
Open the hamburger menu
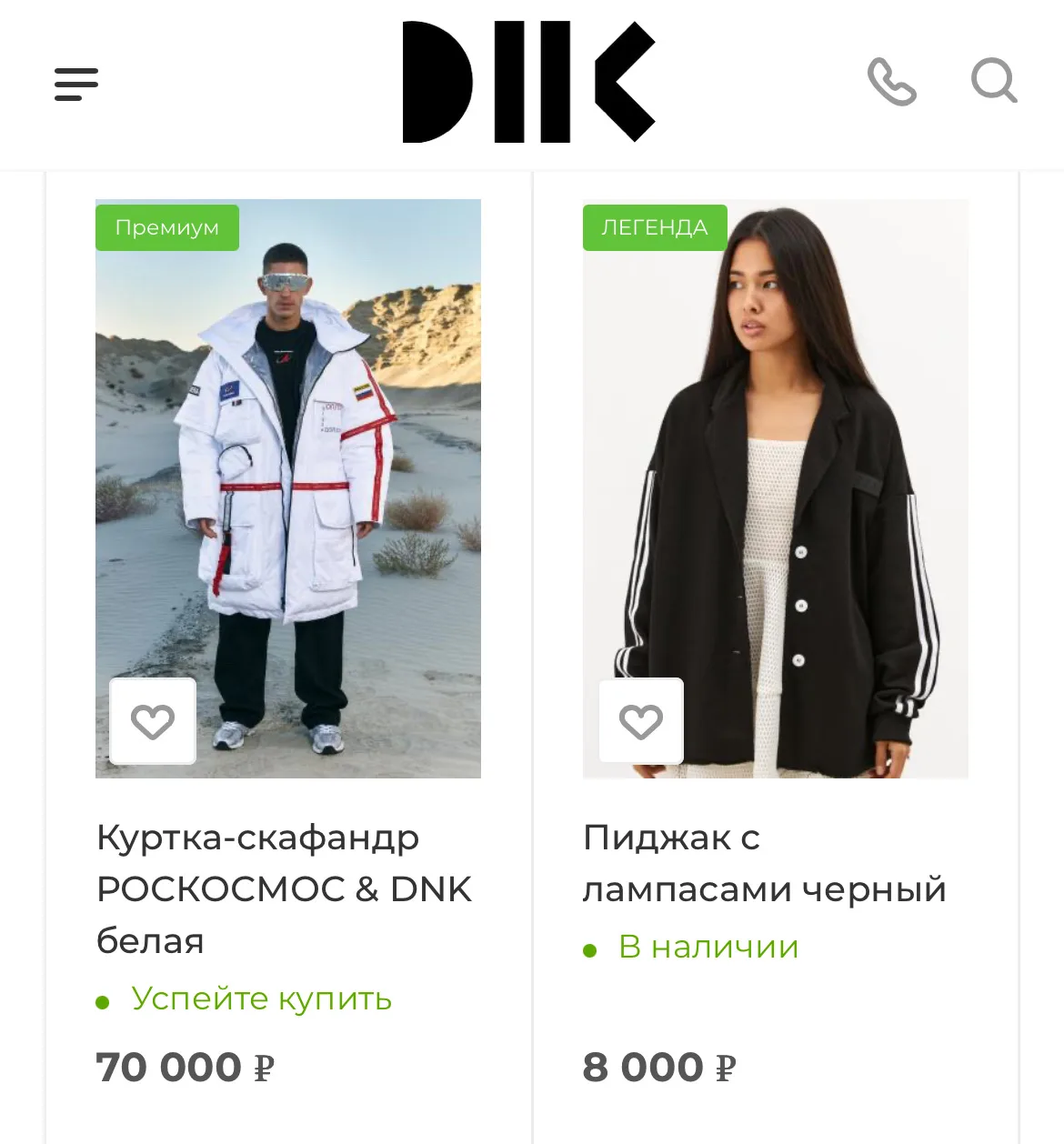[x=76, y=84]
